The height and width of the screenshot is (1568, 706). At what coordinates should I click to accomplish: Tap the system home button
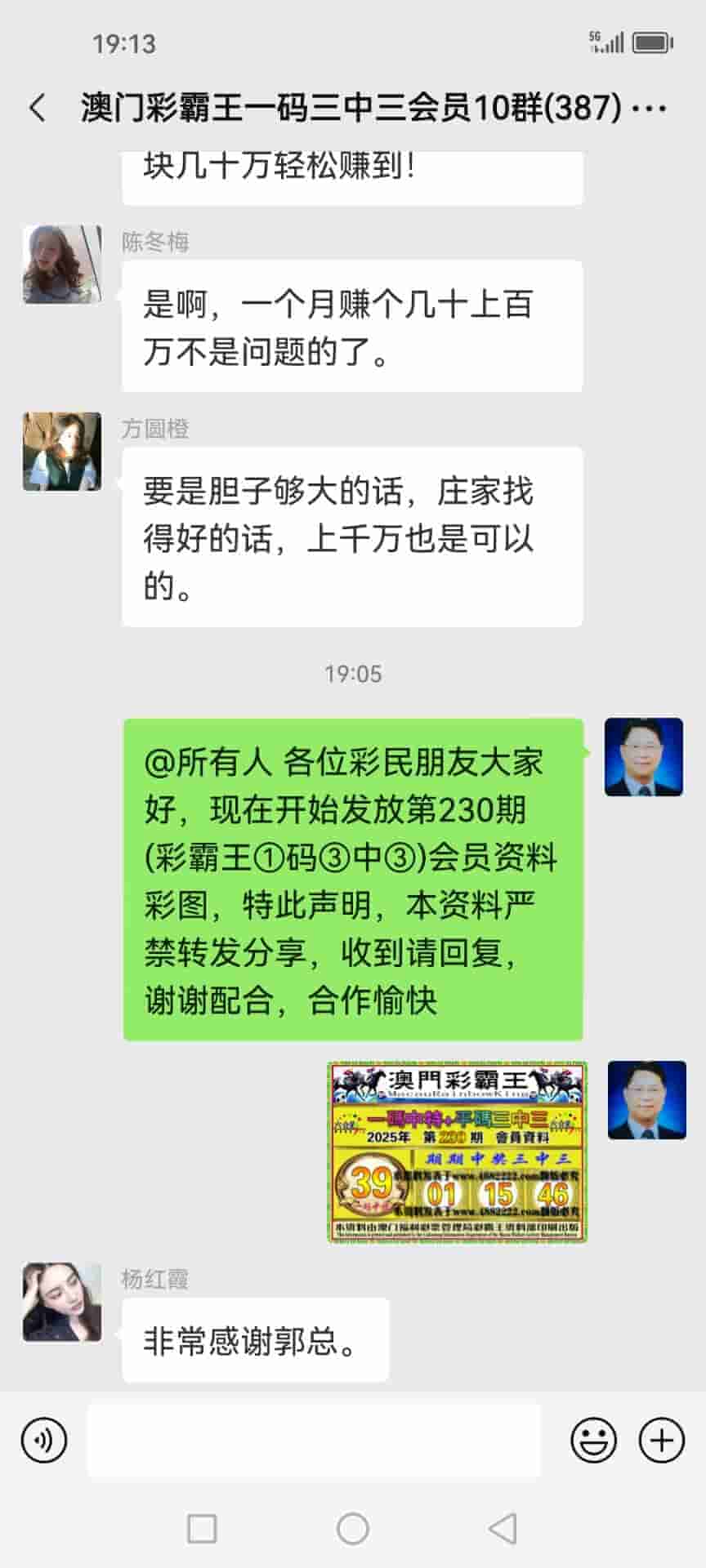353,1529
